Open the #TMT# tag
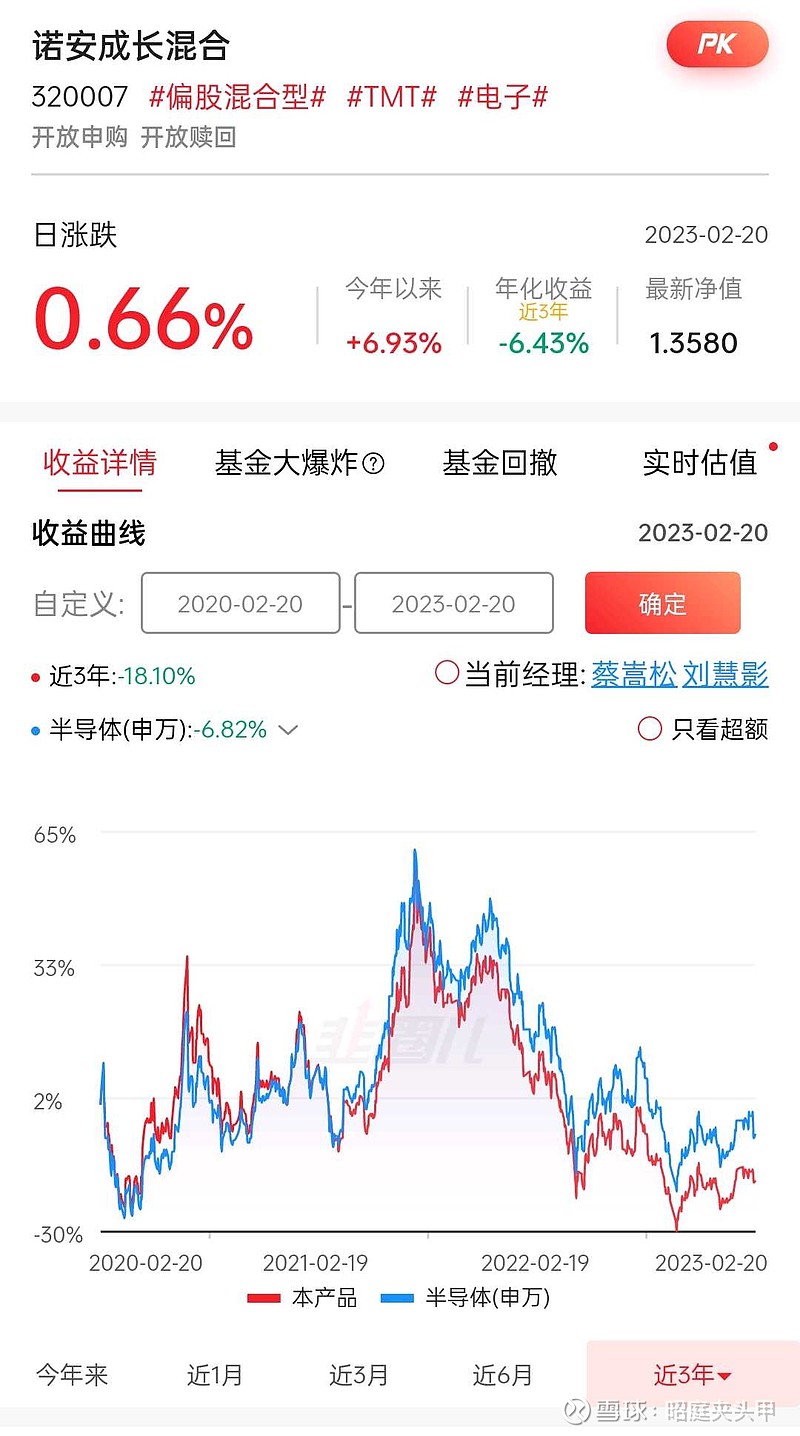The width and height of the screenshot is (800, 1436). pyautogui.click(x=392, y=97)
